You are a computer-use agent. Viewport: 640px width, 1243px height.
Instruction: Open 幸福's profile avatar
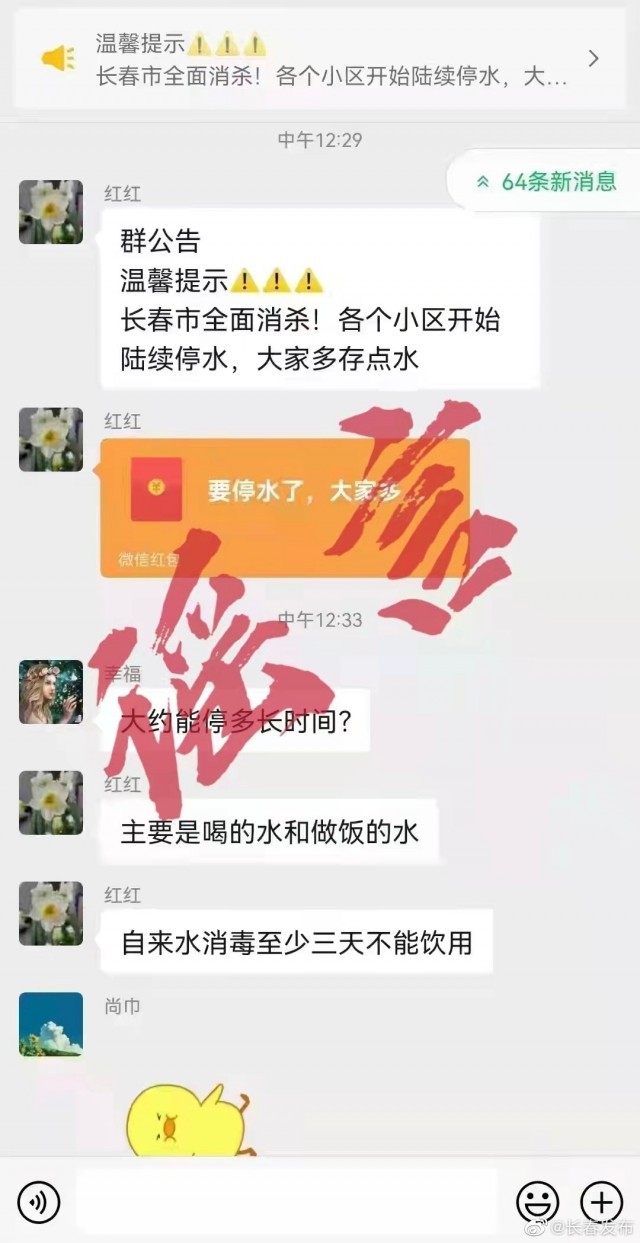(x=51, y=692)
